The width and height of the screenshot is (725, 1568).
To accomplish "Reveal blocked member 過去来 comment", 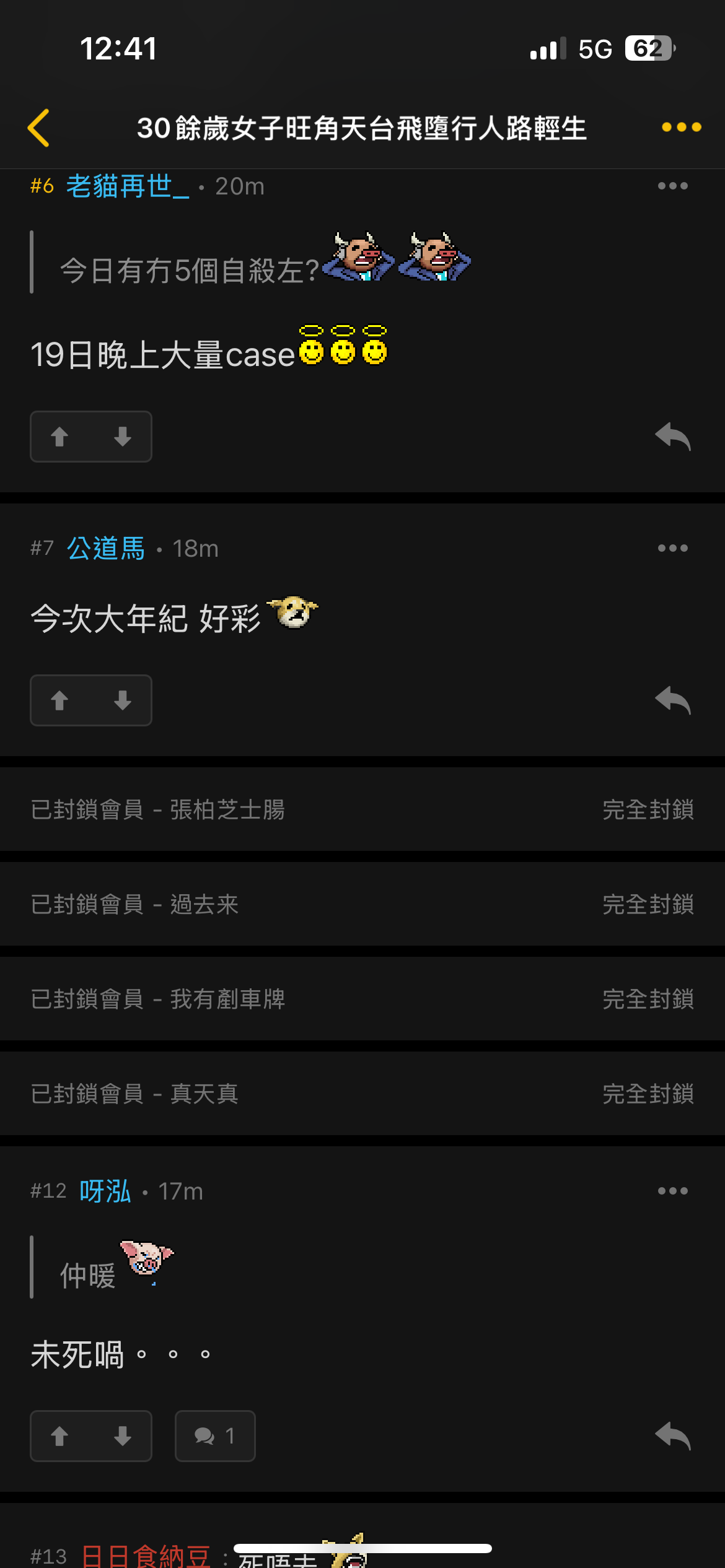I will click(x=362, y=904).
